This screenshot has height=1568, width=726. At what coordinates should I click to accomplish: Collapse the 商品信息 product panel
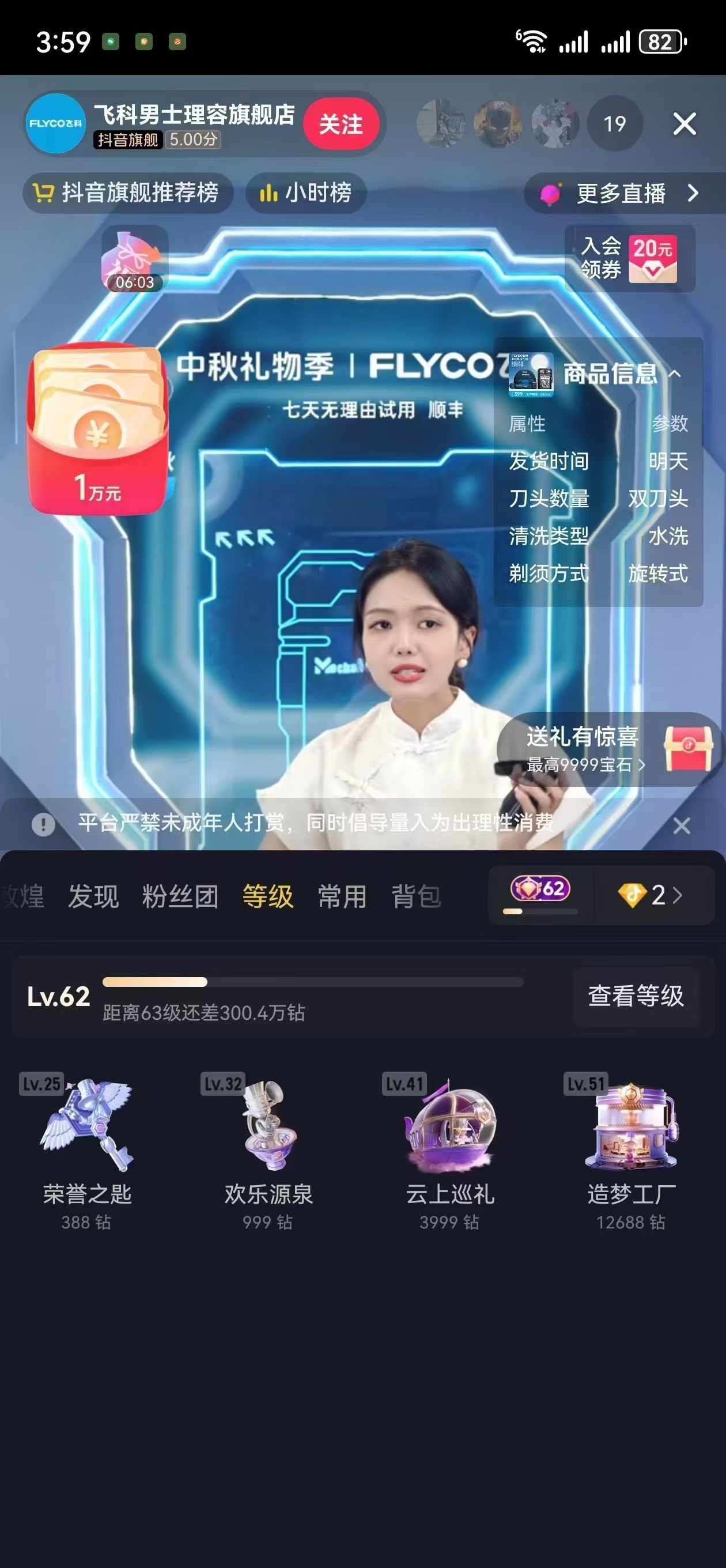pos(674,373)
